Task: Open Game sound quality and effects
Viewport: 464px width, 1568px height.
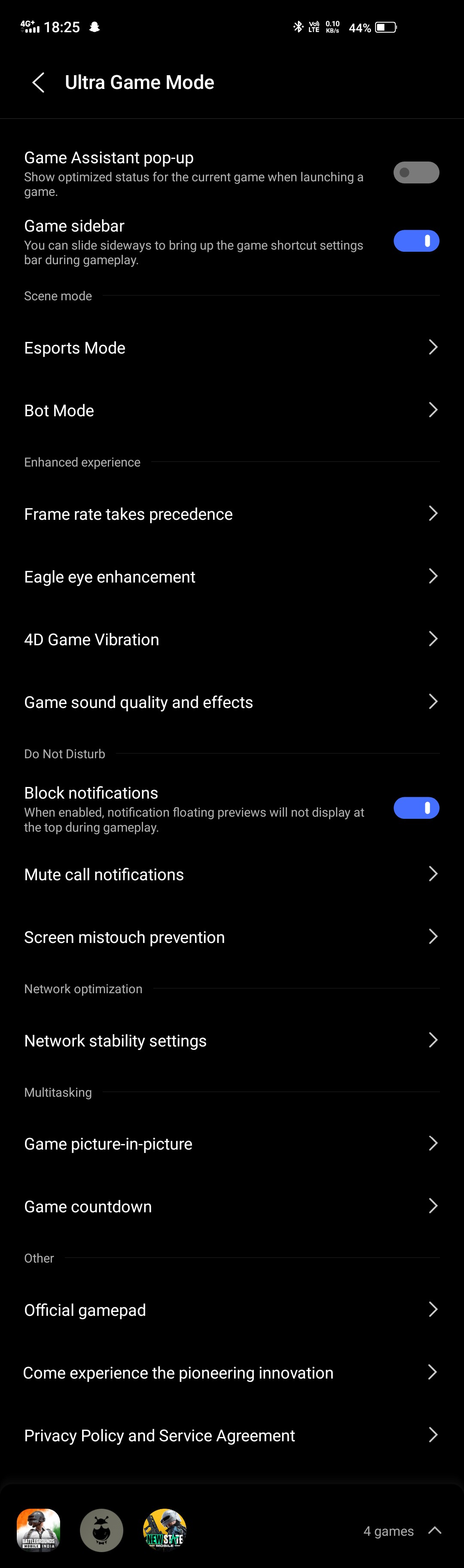Action: click(232, 702)
